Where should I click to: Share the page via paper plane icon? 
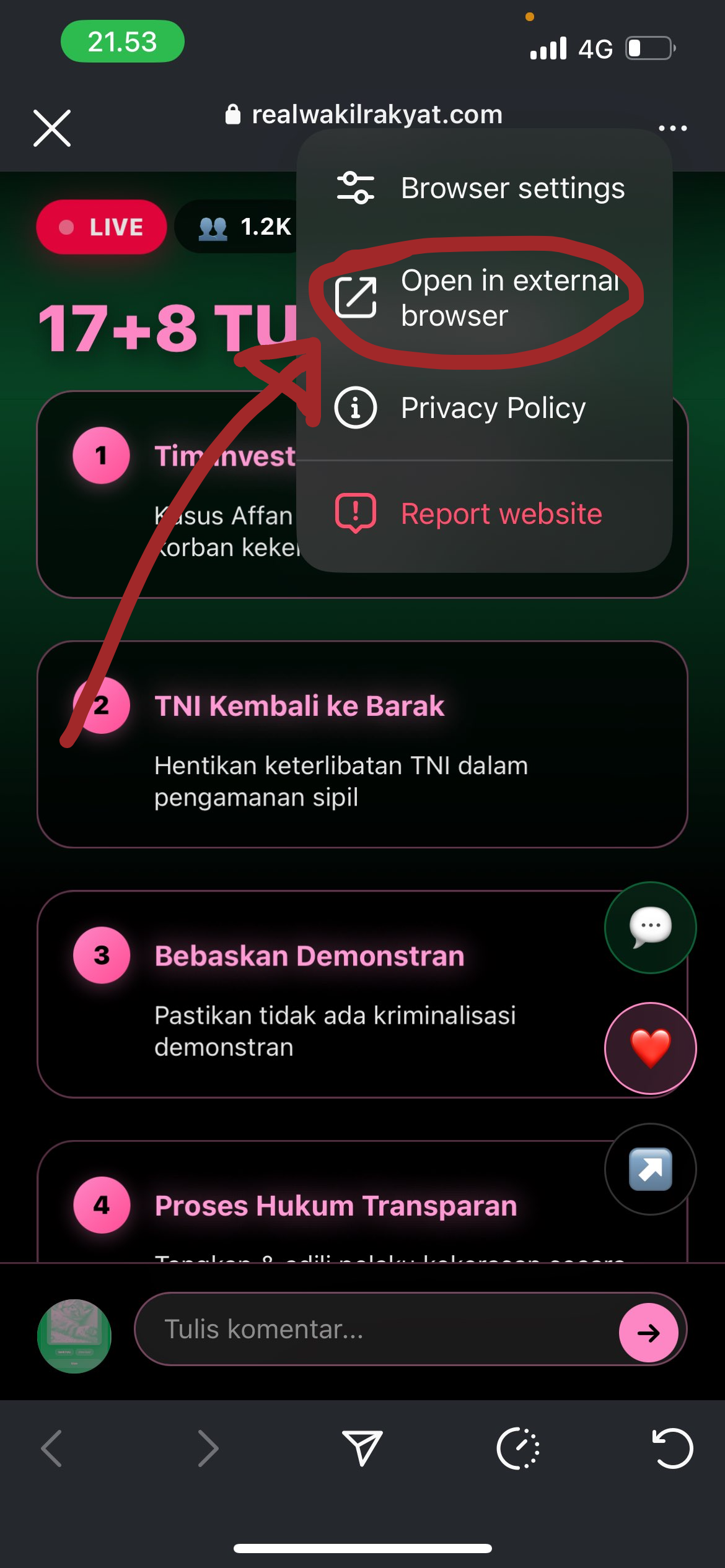362,1448
